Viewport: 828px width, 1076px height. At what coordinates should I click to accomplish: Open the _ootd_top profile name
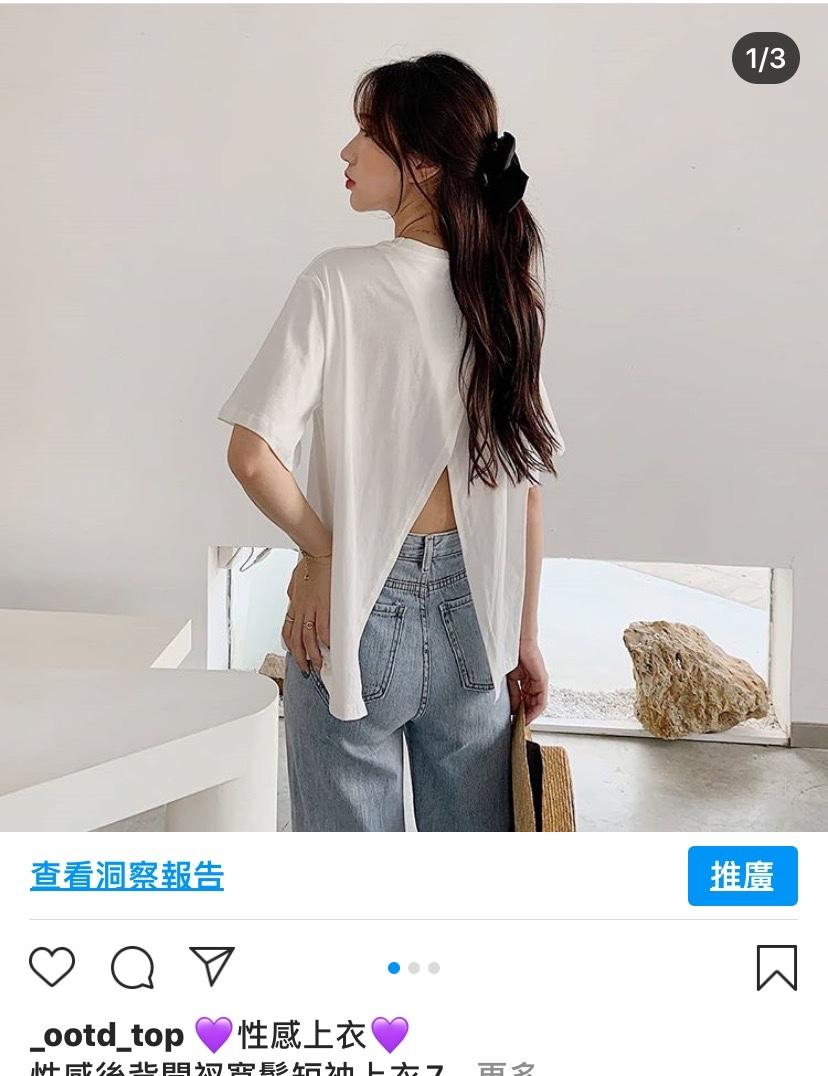(x=107, y=1034)
